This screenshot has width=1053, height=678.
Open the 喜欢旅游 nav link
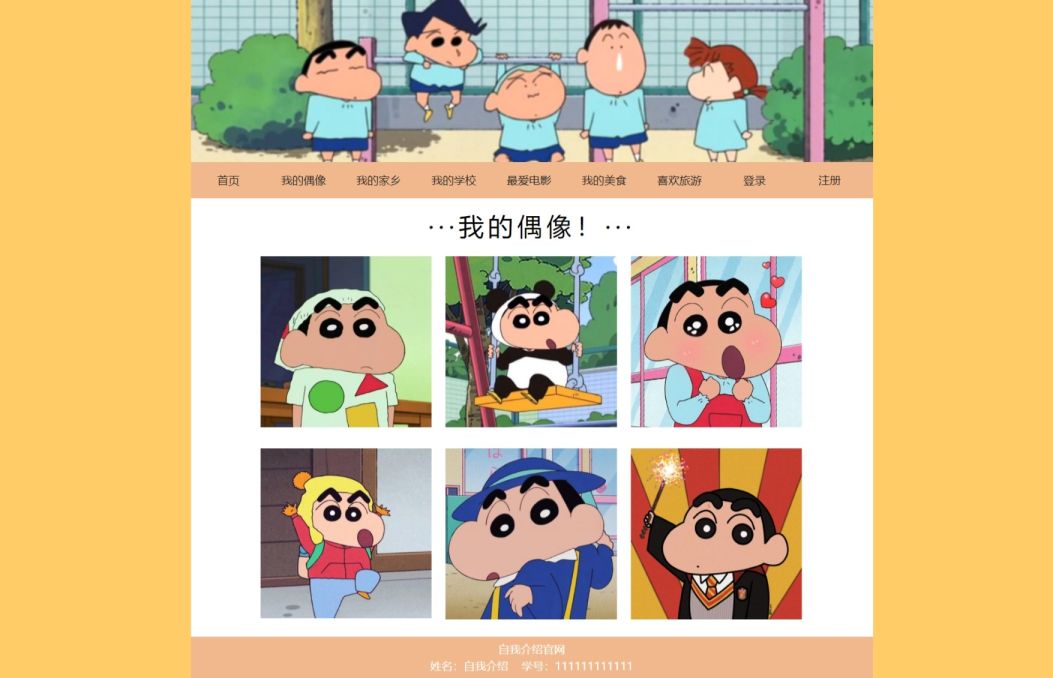click(x=679, y=181)
